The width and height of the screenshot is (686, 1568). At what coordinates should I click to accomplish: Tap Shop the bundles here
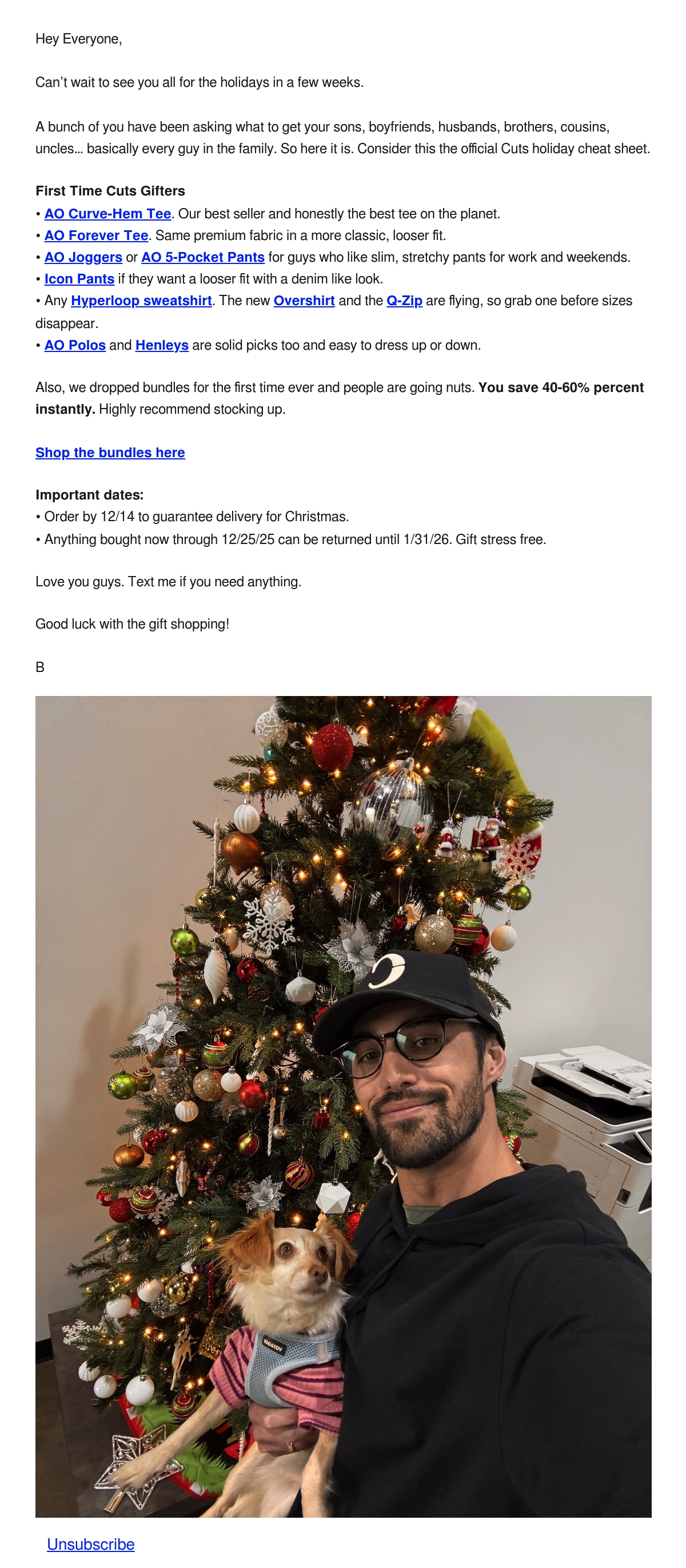click(110, 453)
